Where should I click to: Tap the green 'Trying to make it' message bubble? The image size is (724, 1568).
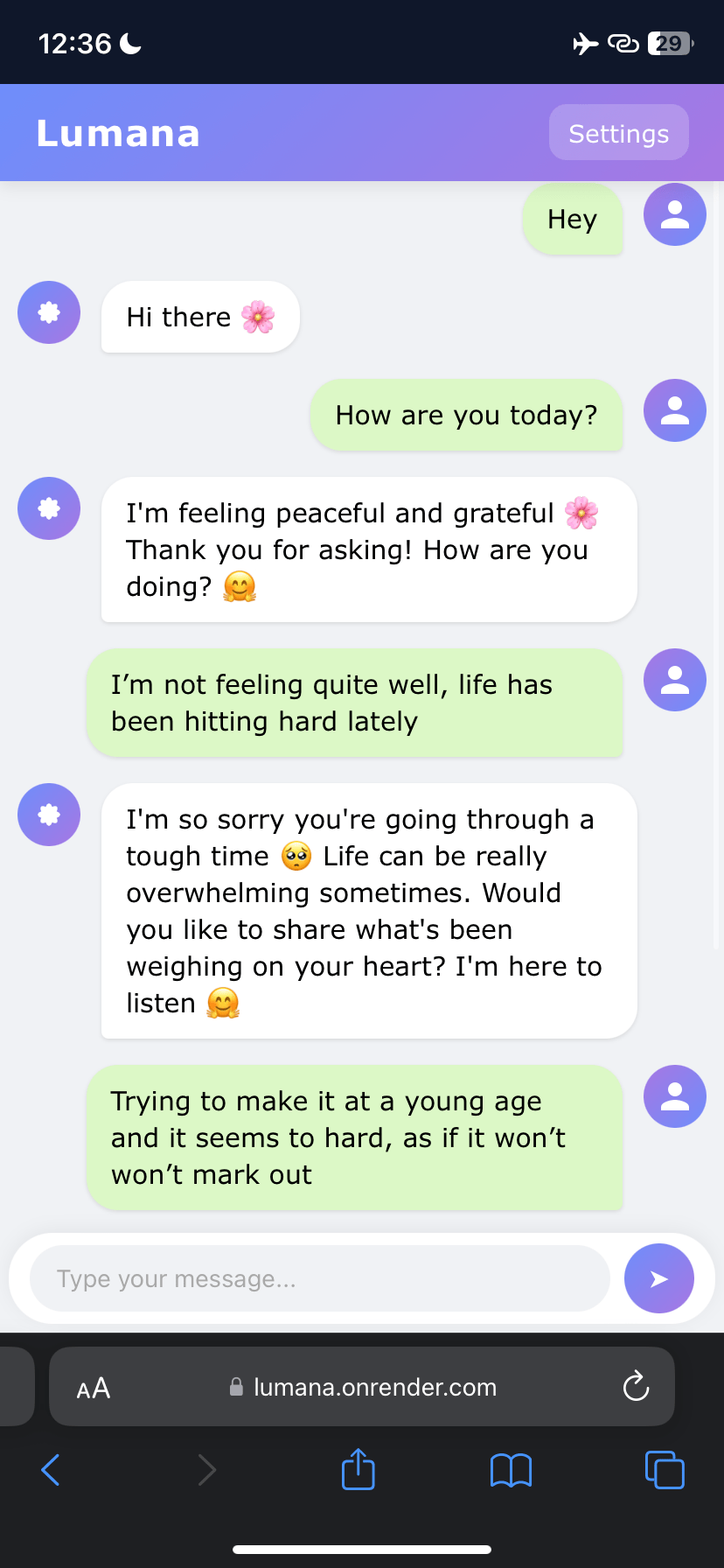[x=354, y=1137]
